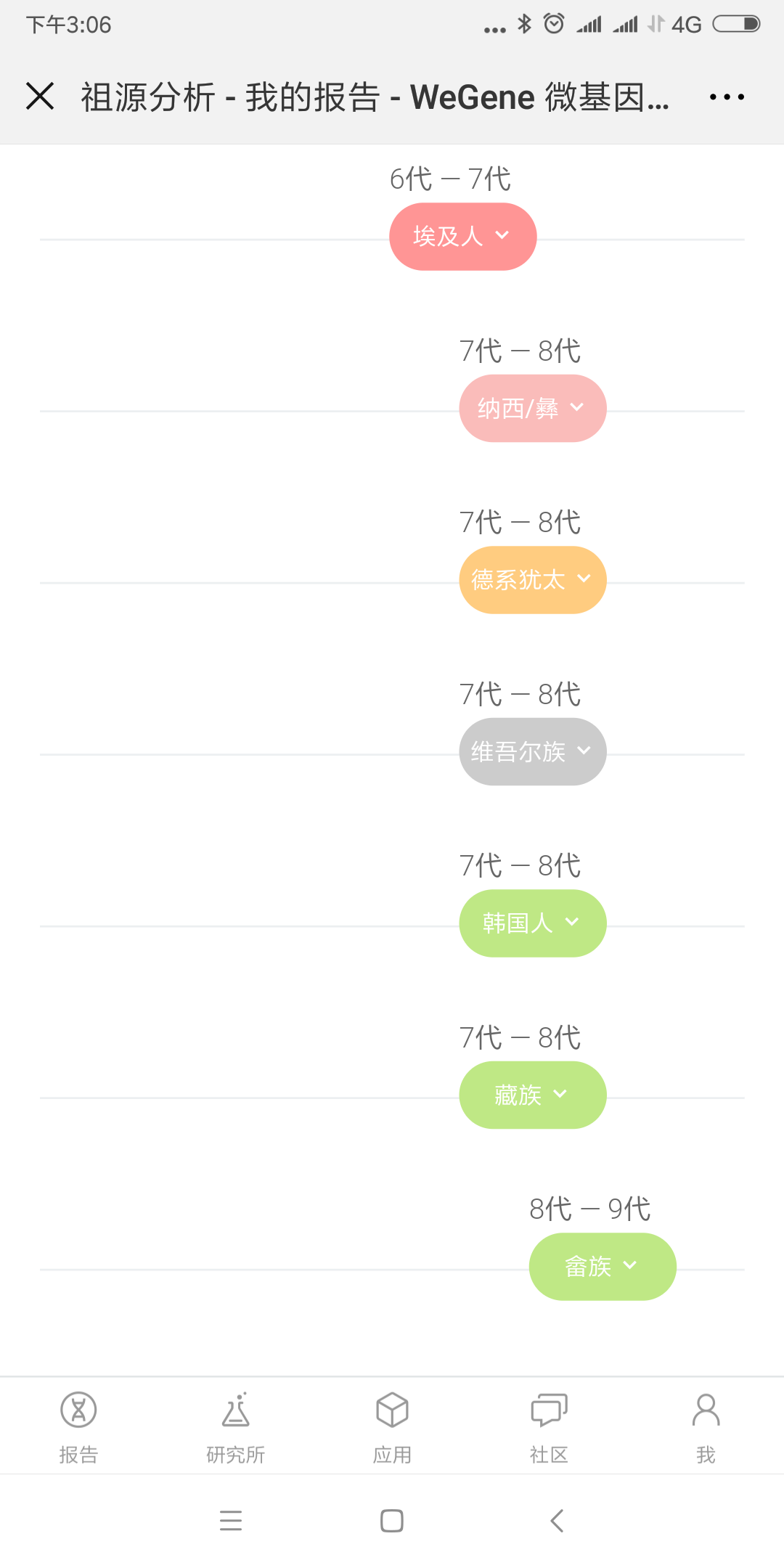Expand the 维吾尔族 ancestry chip

(x=533, y=751)
